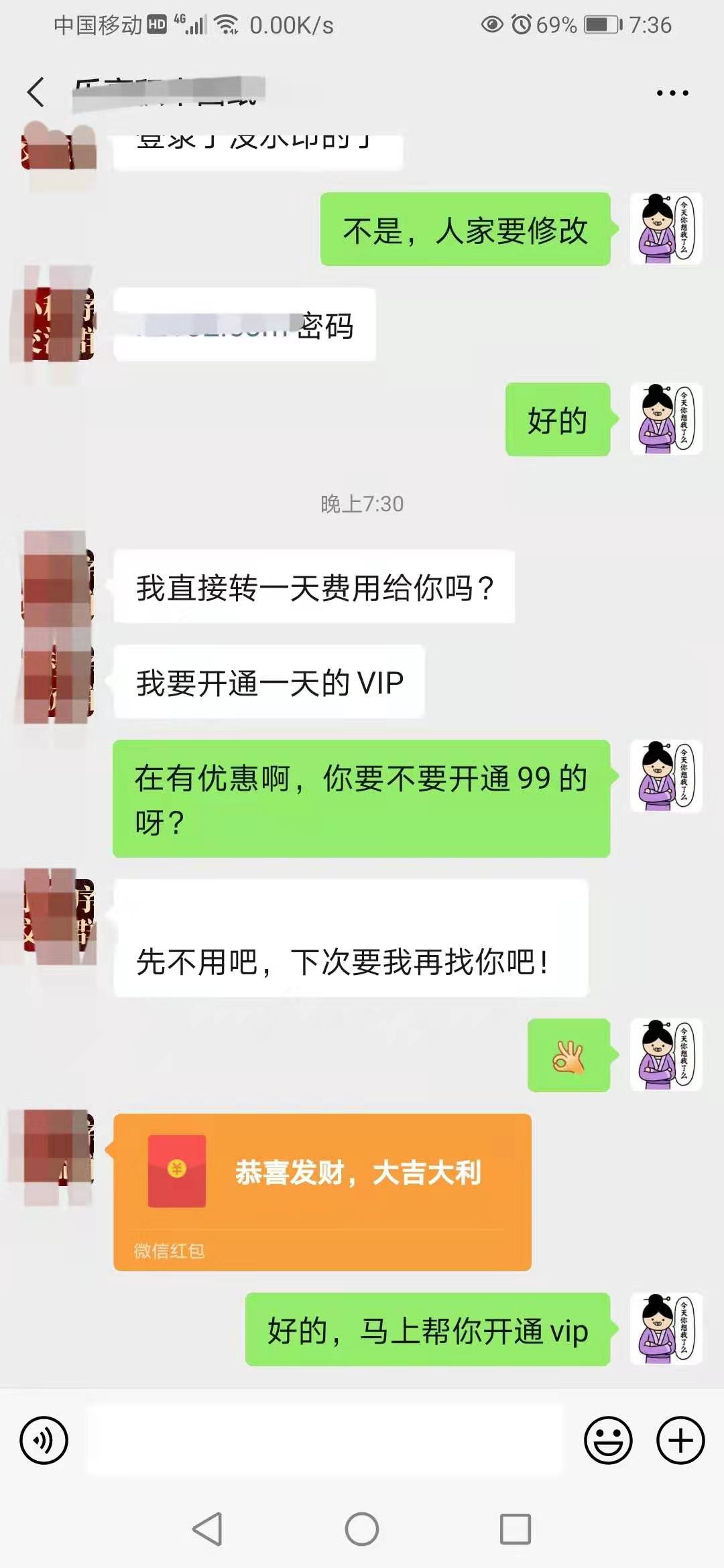
Task: Tap the system home button
Action: tap(362, 1529)
